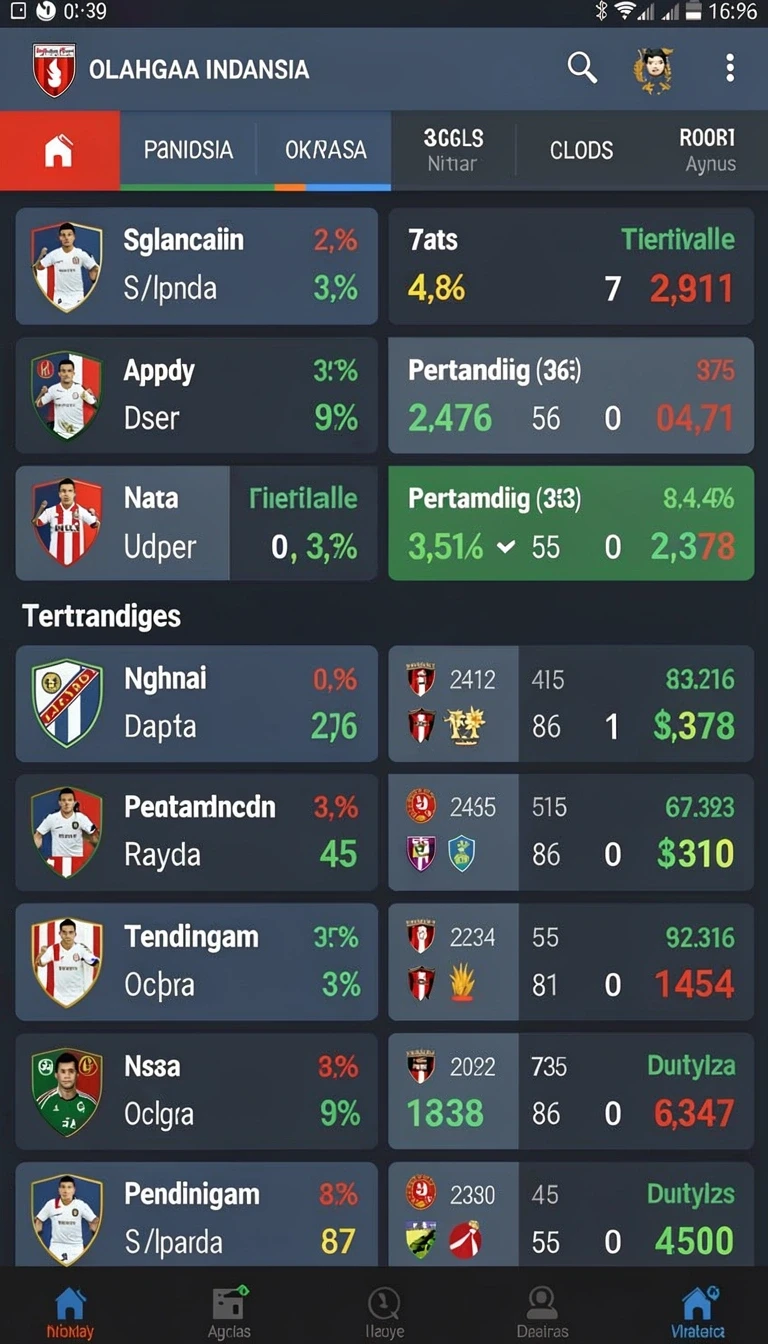Open the Peatamncdn Rayda card

197,832
